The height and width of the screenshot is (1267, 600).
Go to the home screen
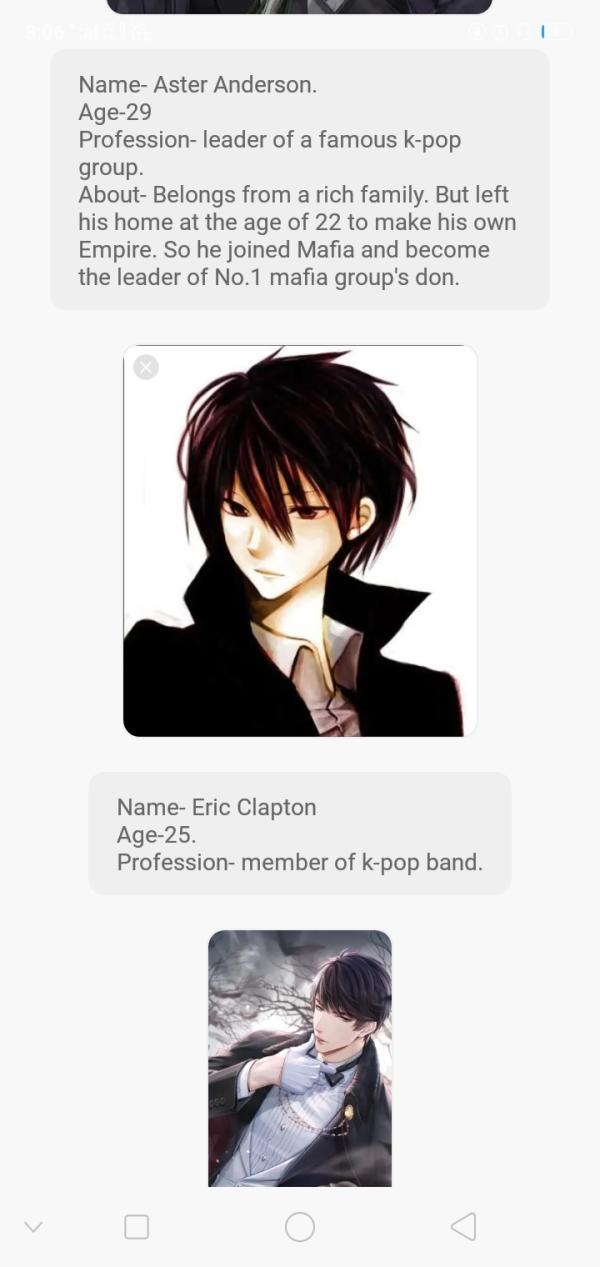[300, 1227]
